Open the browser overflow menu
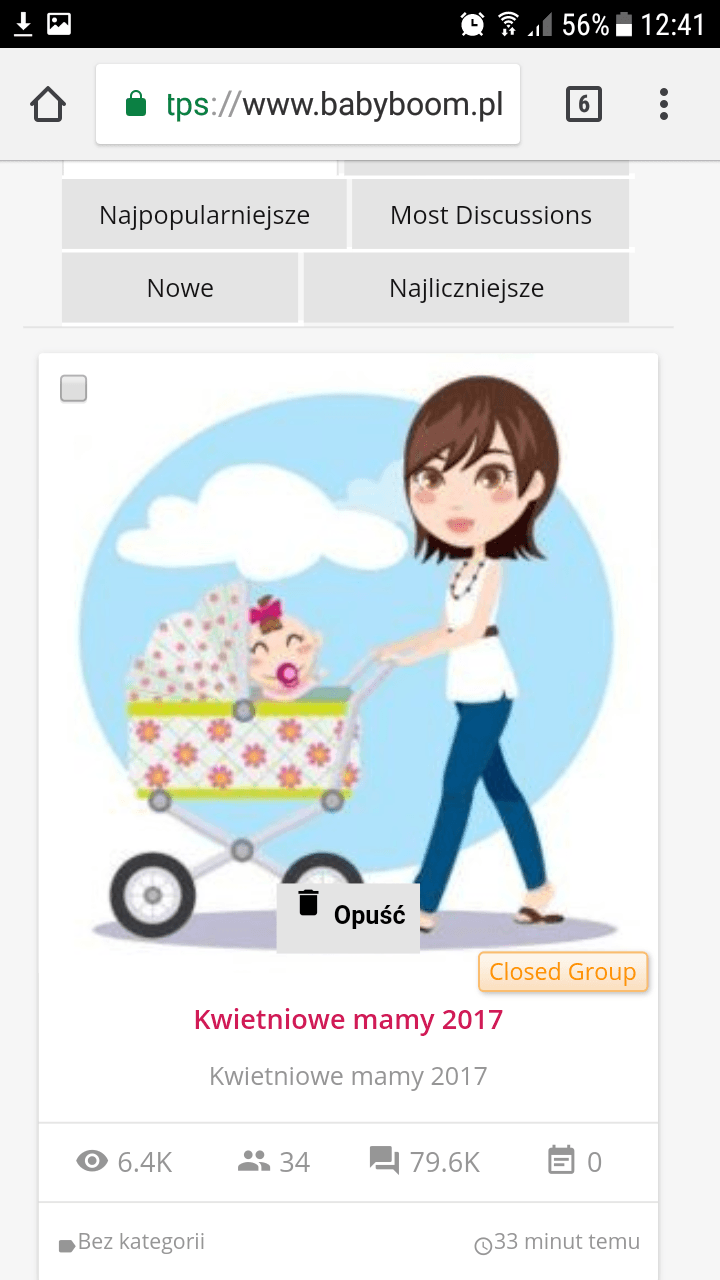The height and width of the screenshot is (1280, 720). click(x=664, y=104)
